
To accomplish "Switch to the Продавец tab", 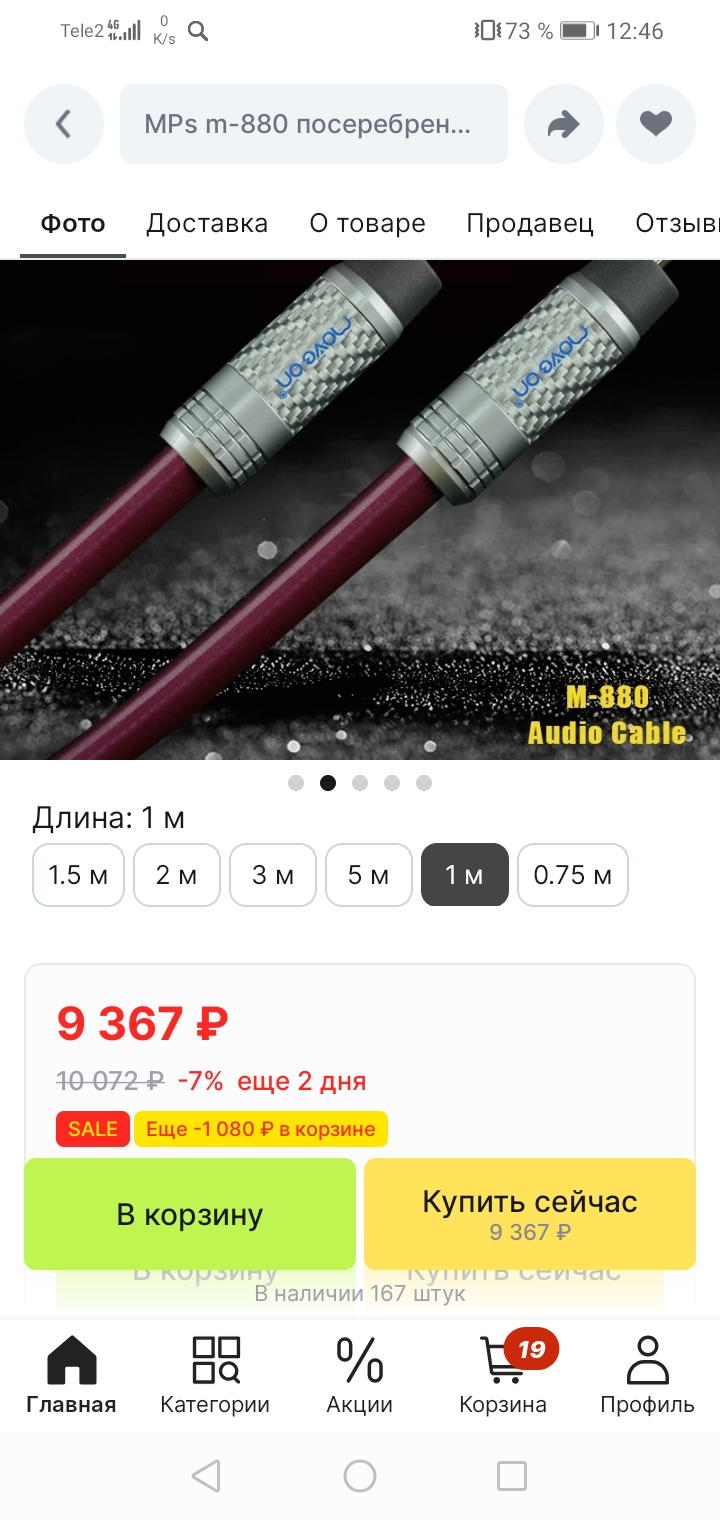I will (x=530, y=223).
